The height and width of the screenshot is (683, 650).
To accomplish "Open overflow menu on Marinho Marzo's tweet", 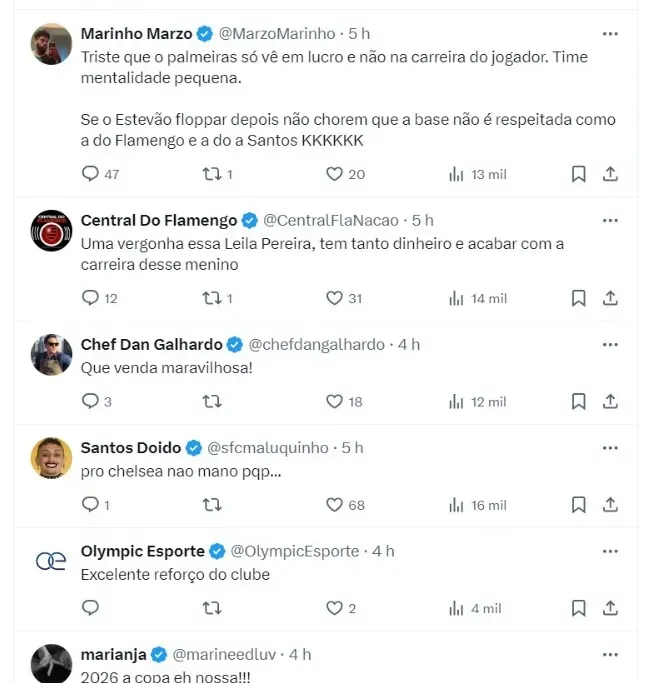I will tap(610, 33).
